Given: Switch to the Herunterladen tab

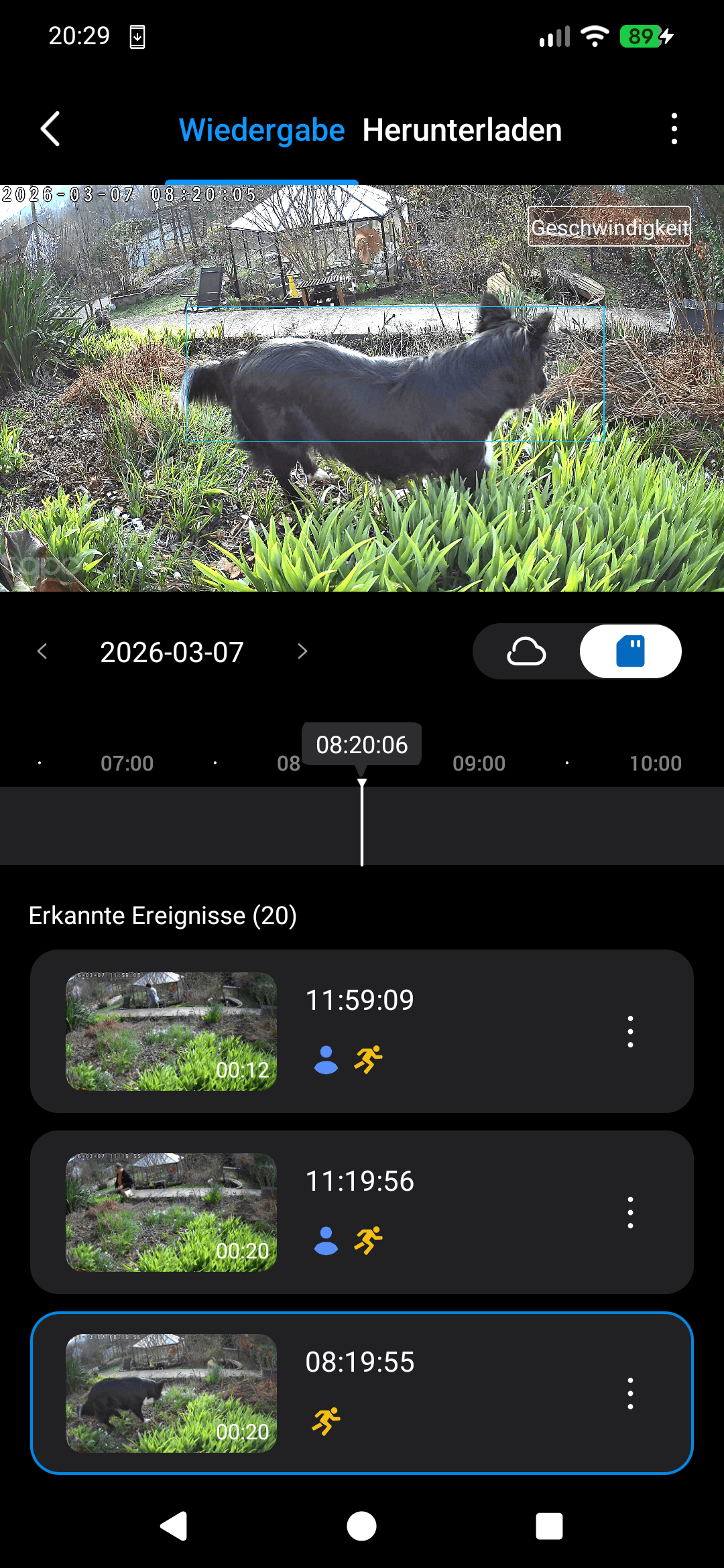Looking at the screenshot, I should click(x=461, y=130).
